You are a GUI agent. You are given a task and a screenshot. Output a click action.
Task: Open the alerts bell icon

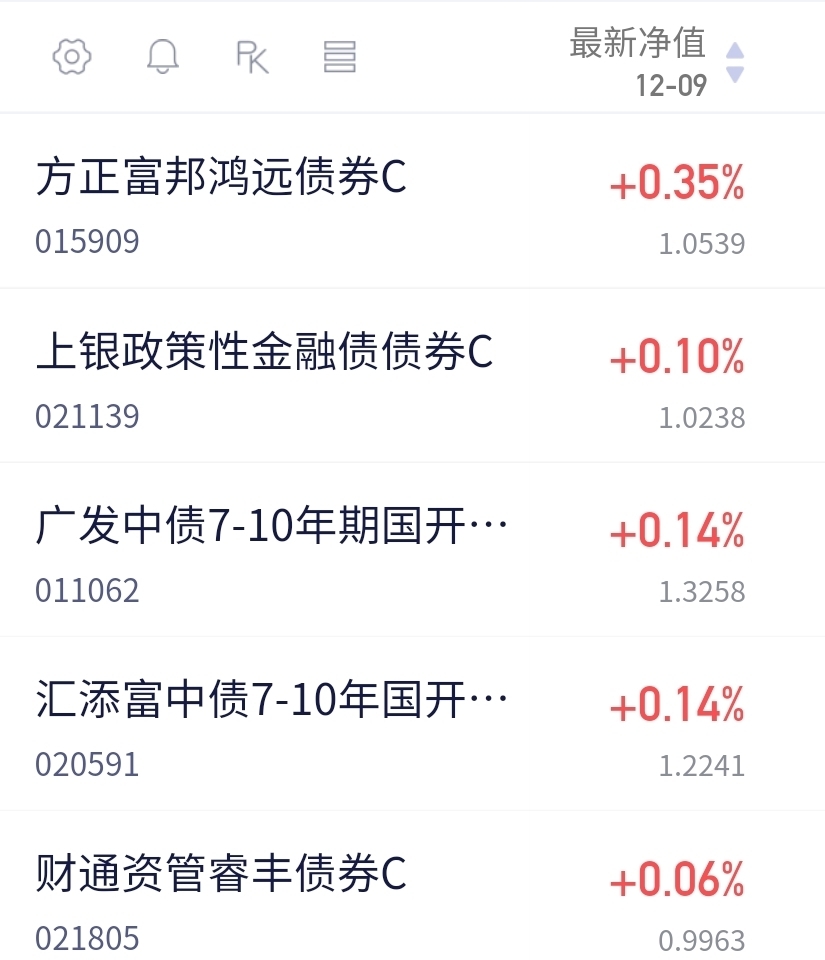162,57
